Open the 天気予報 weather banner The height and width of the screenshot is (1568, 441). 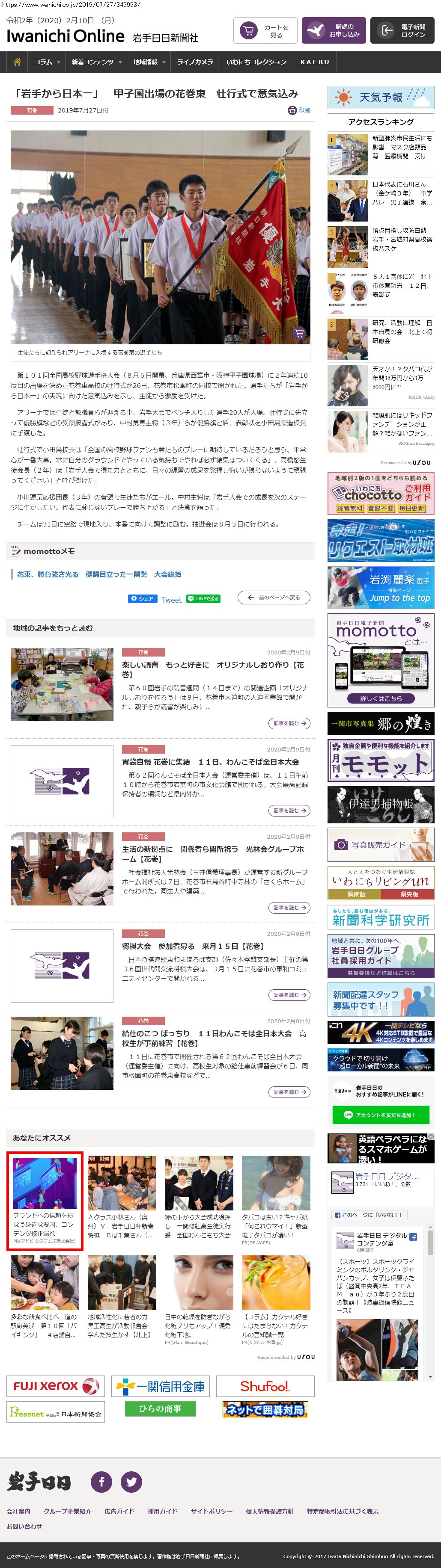tap(380, 98)
